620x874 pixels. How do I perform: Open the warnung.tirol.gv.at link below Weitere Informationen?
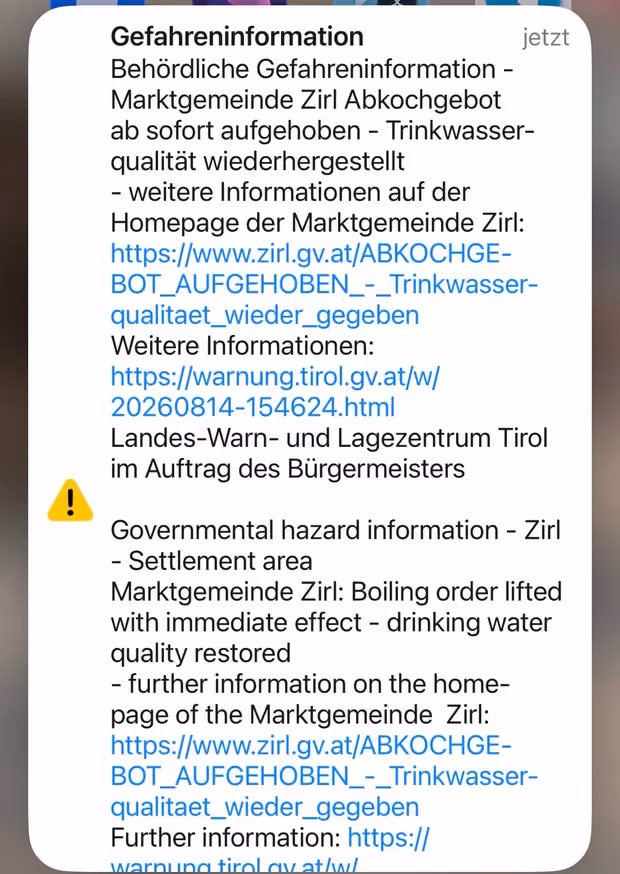pos(275,392)
